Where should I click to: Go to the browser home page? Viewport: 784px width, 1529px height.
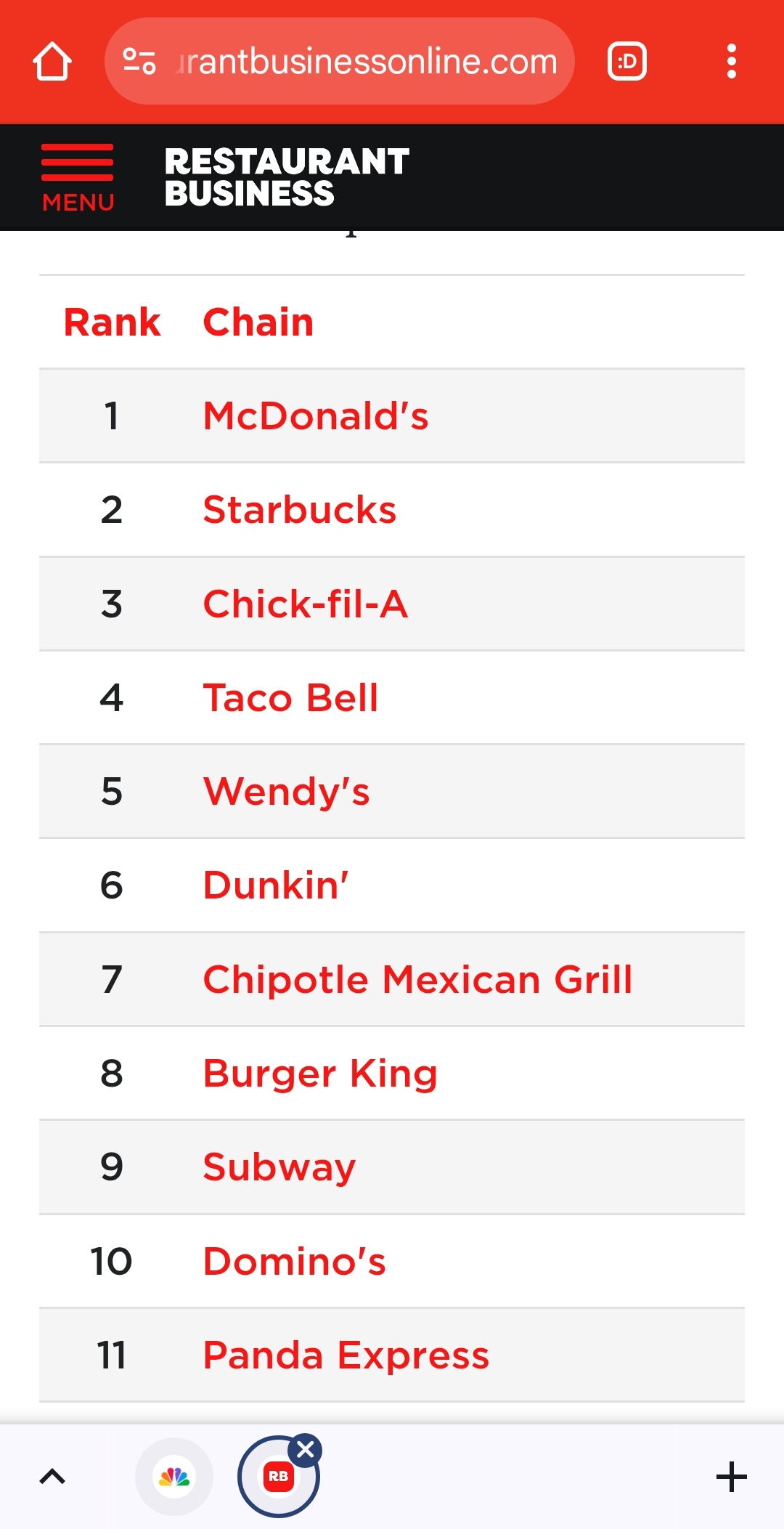(x=52, y=61)
